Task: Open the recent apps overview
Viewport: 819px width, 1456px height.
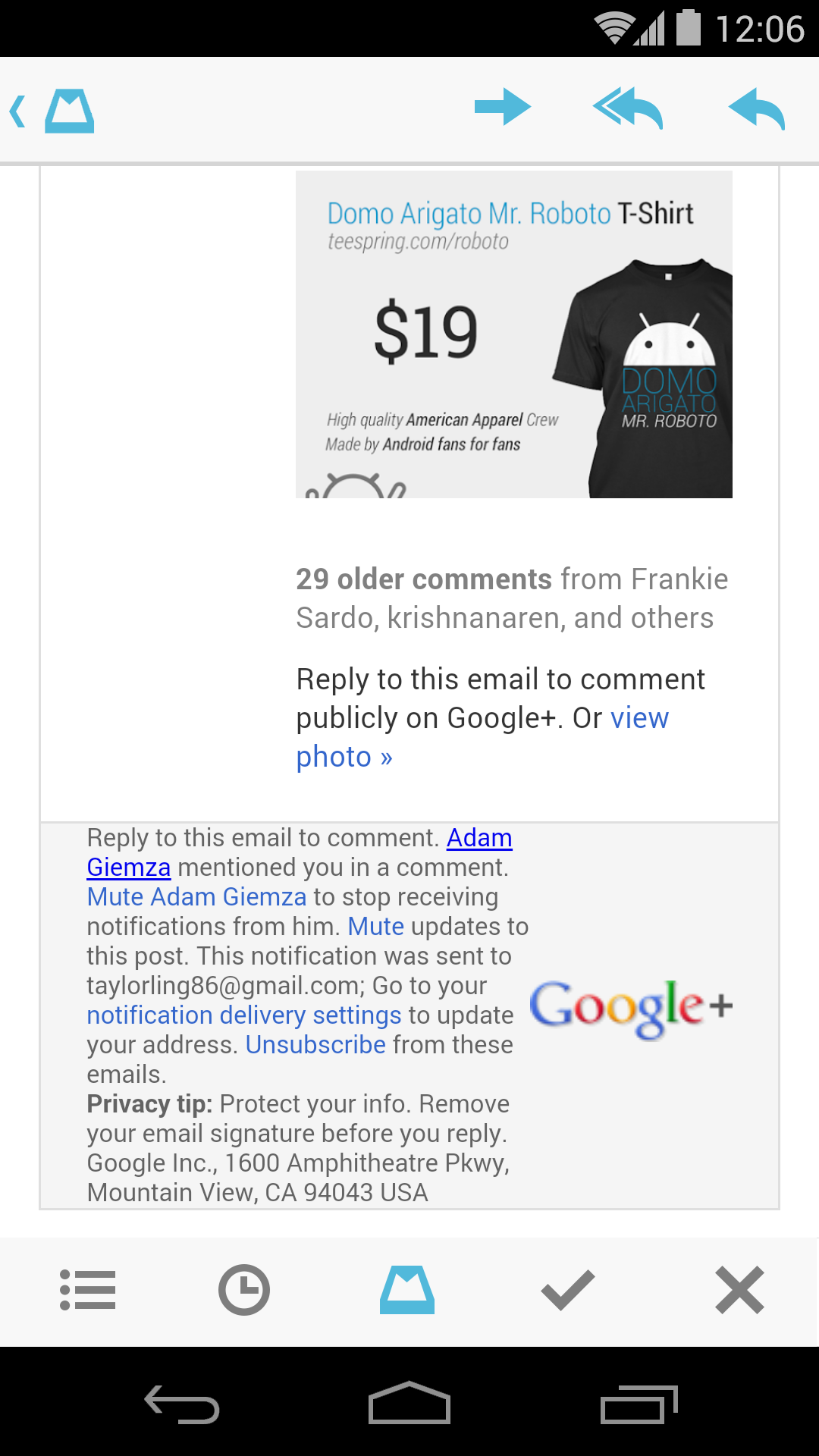Action: click(x=638, y=1404)
